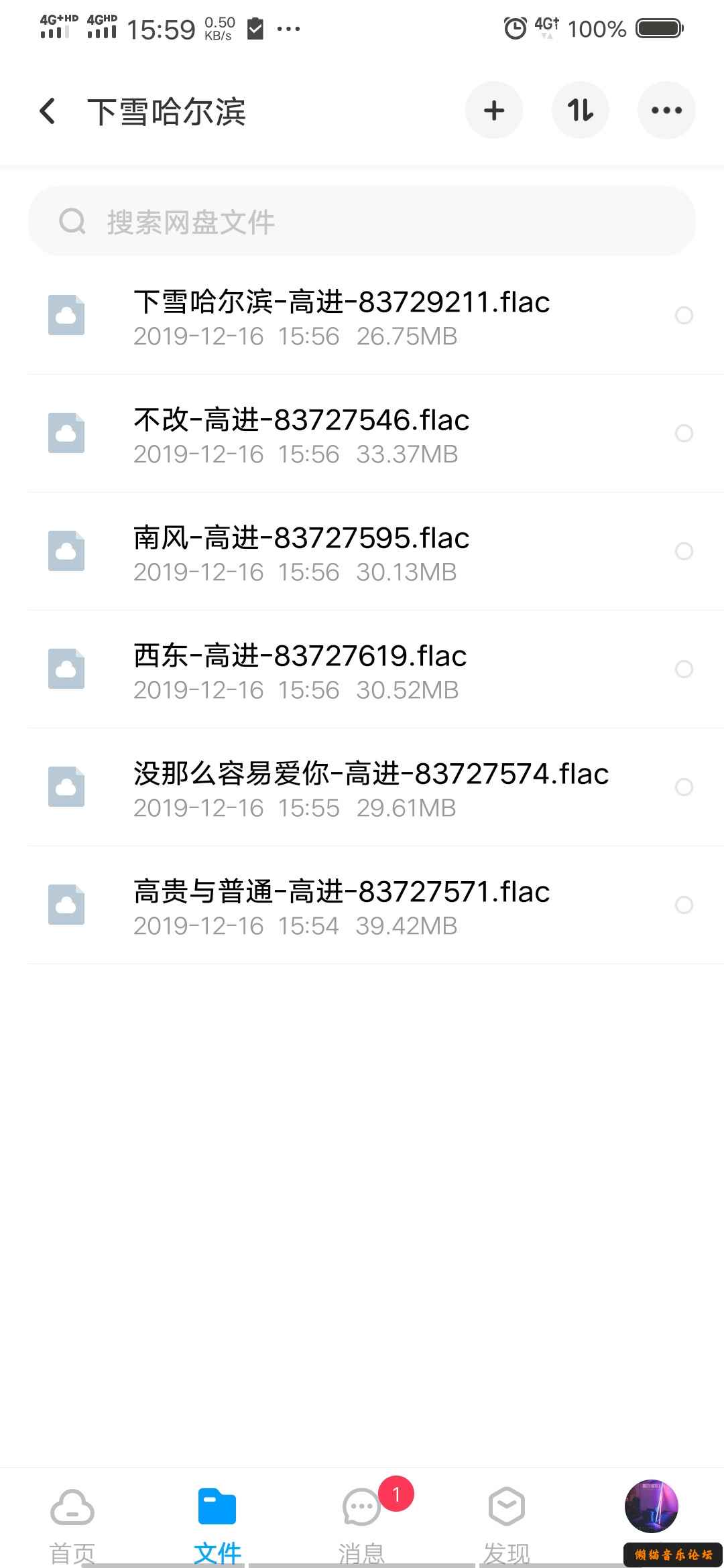This screenshot has width=724, height=1568.
Task: Go back from the 下雪哈尔滨 folder
Action: tap(47, 111)
